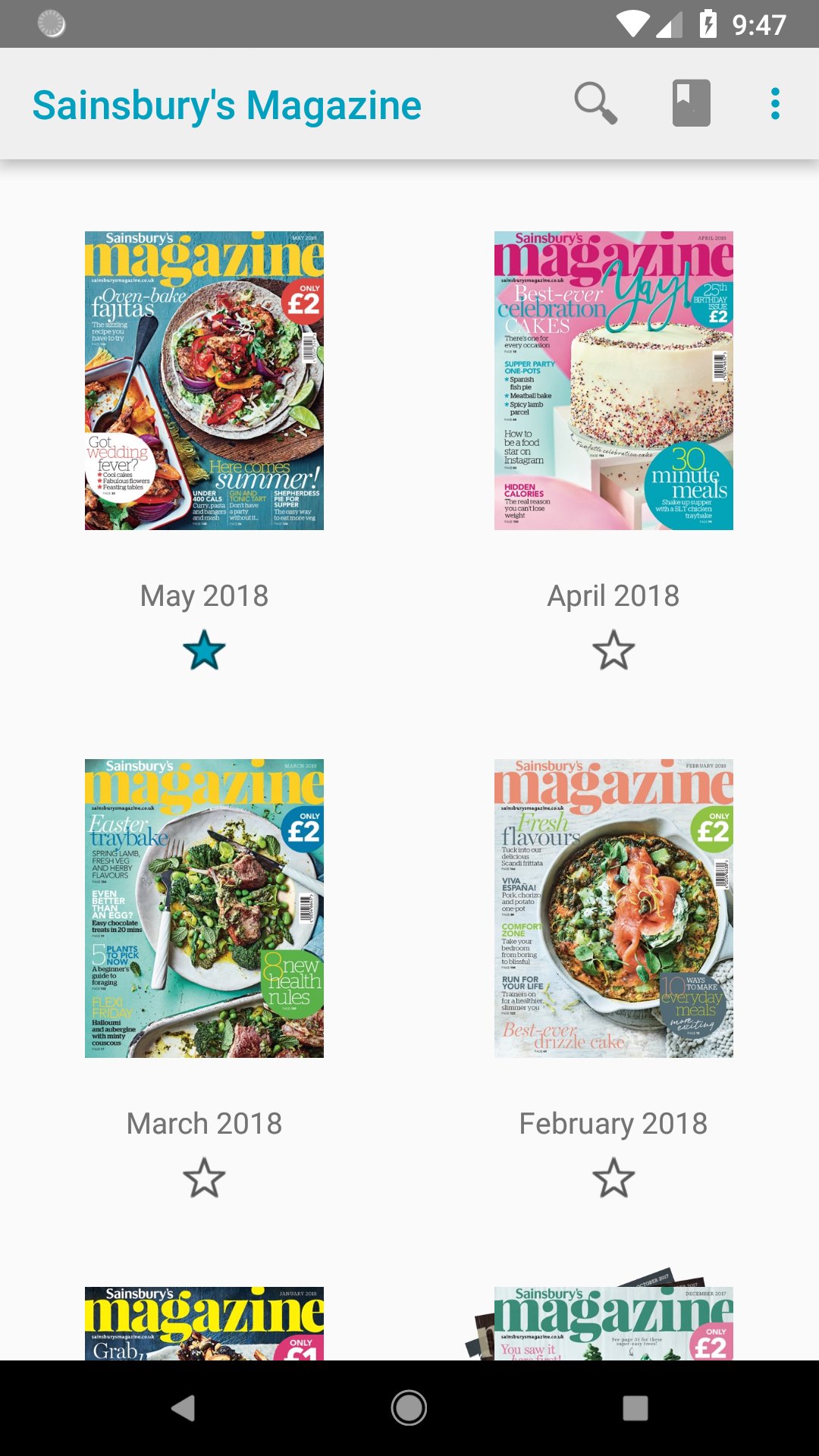Favorite the February 2018 issue
Image resolution: width=819 pixels, height=1456 pixels.
(x=613, y=1178)
